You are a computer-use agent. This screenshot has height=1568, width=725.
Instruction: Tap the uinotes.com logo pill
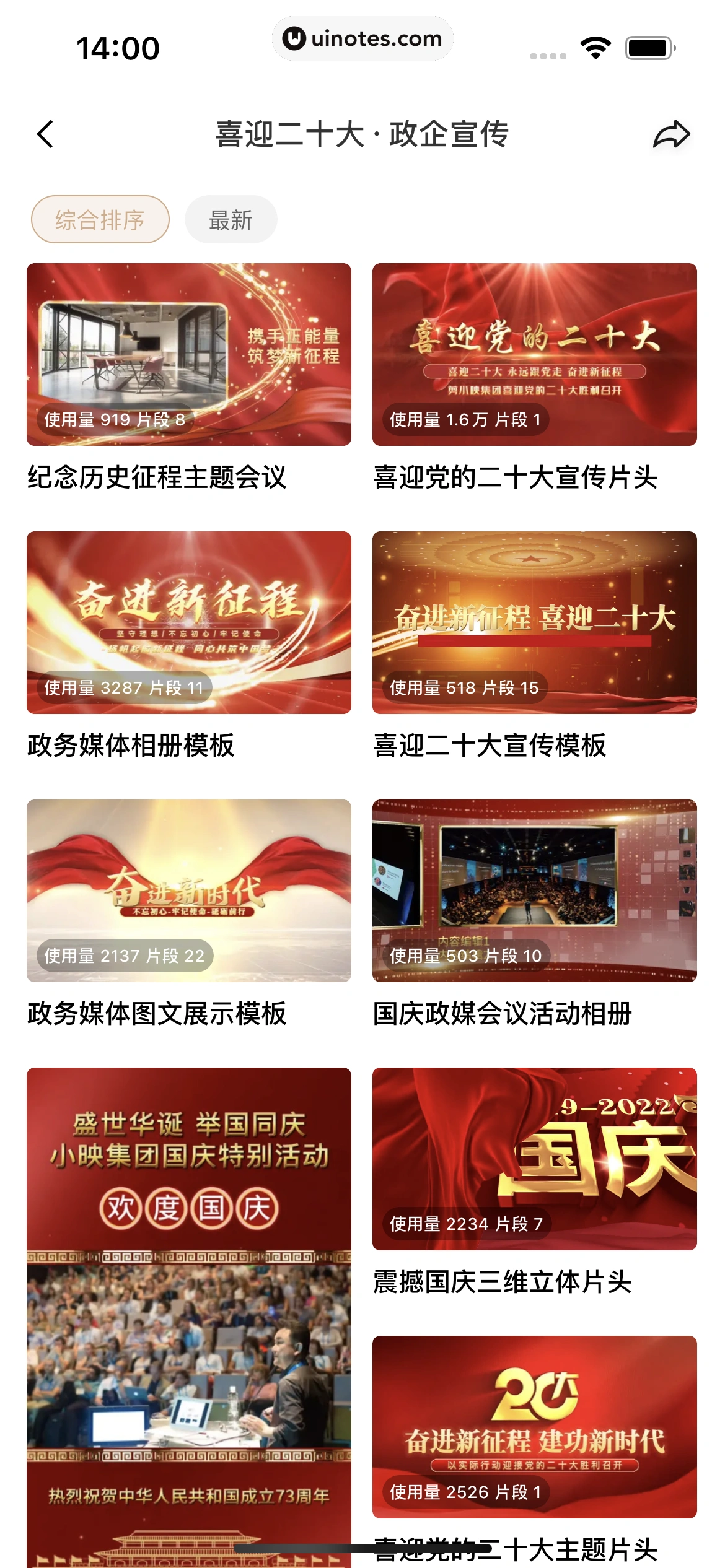pyautogui.click(x=362, y=39)
